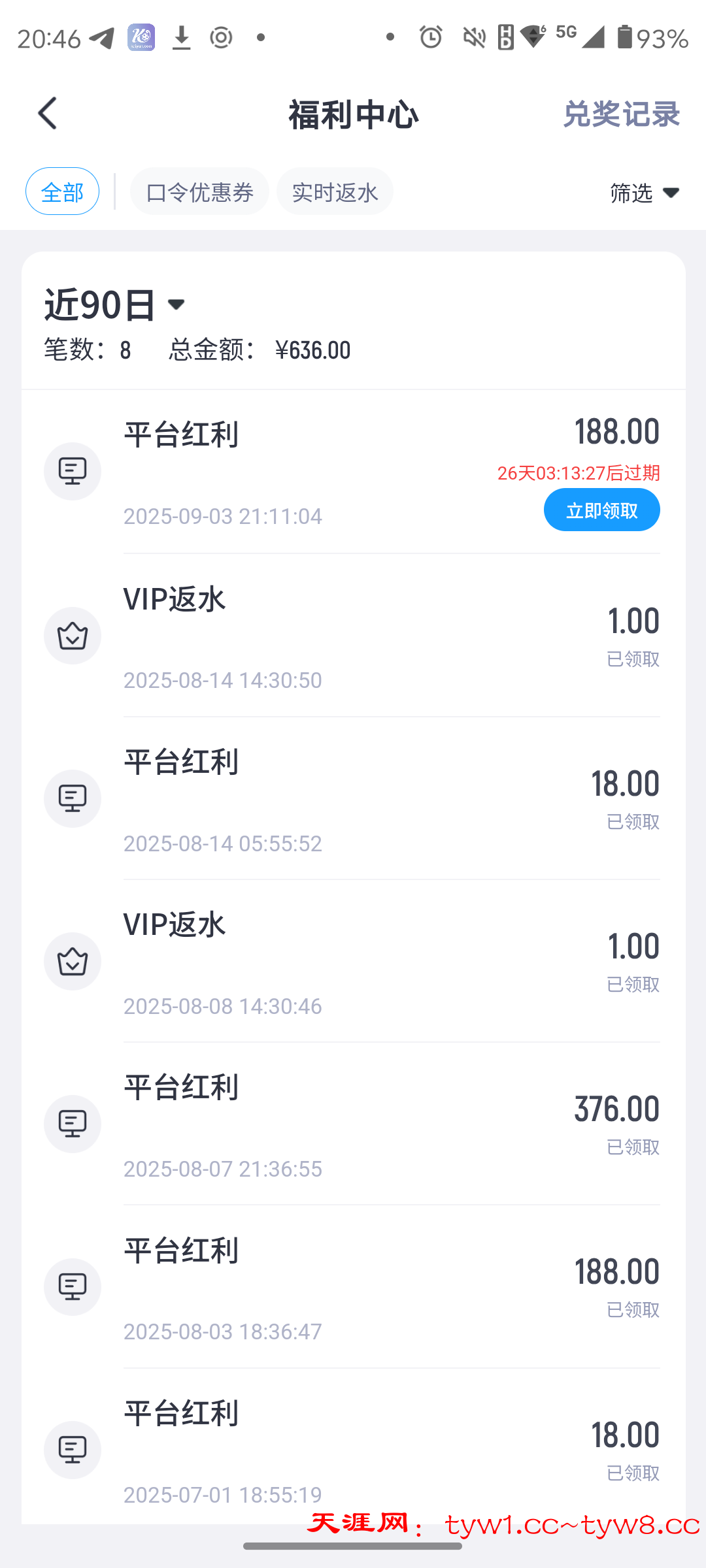Click the crown icon for VIP返水 dated 2025-08-08
Viewport: 706px width, 1568px height.
(x=72, y=961)
